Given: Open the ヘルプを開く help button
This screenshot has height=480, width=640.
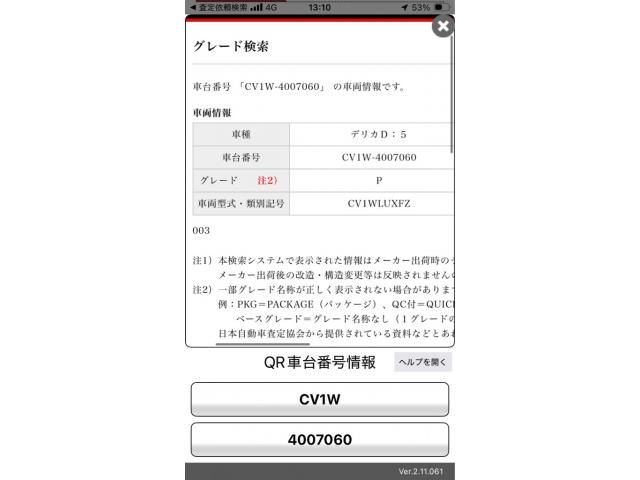Looking at the screenshot, I should pyautogui.click(x=422, y=363).
